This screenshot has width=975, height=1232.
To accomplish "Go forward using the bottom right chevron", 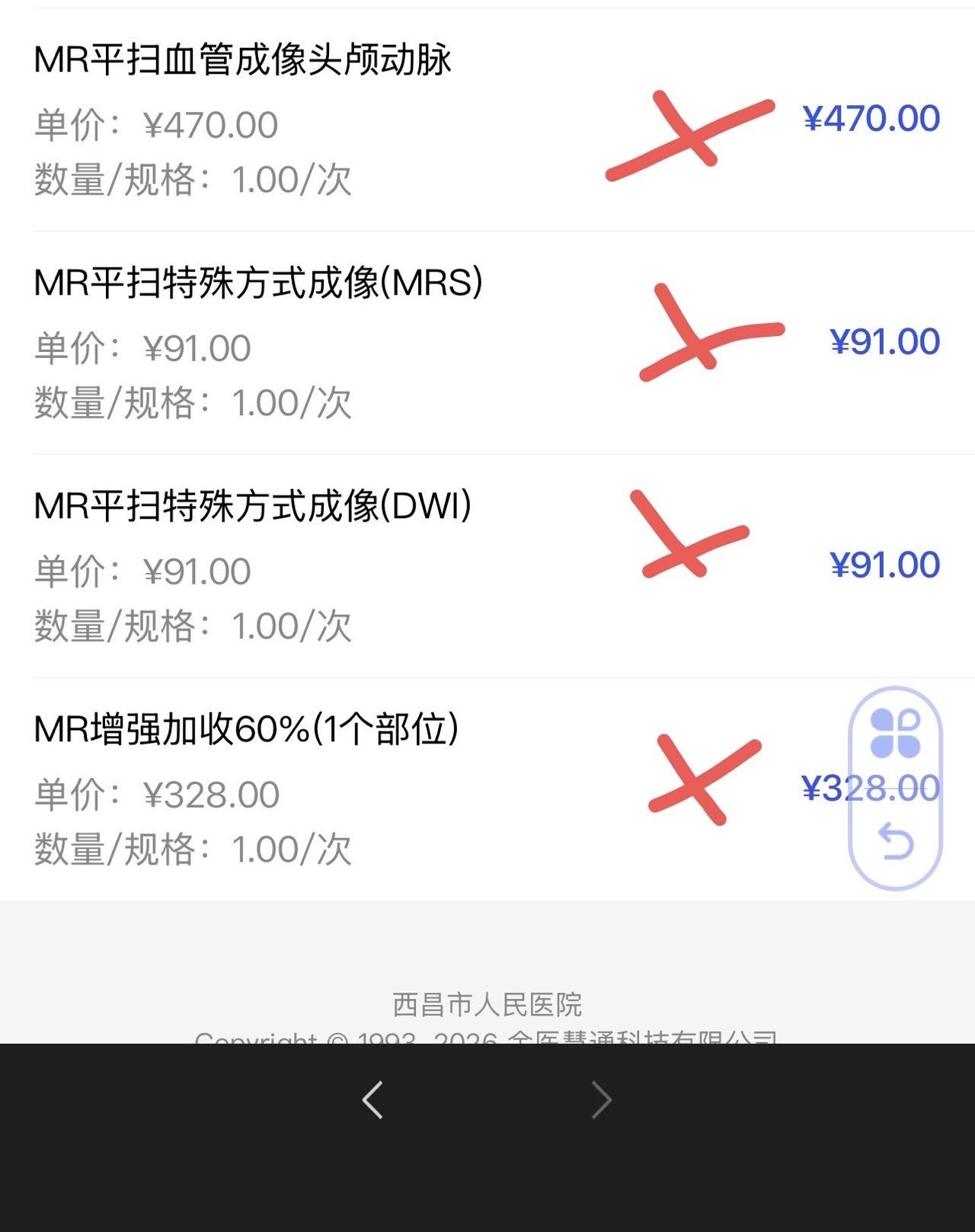I will pos(602,1100).
